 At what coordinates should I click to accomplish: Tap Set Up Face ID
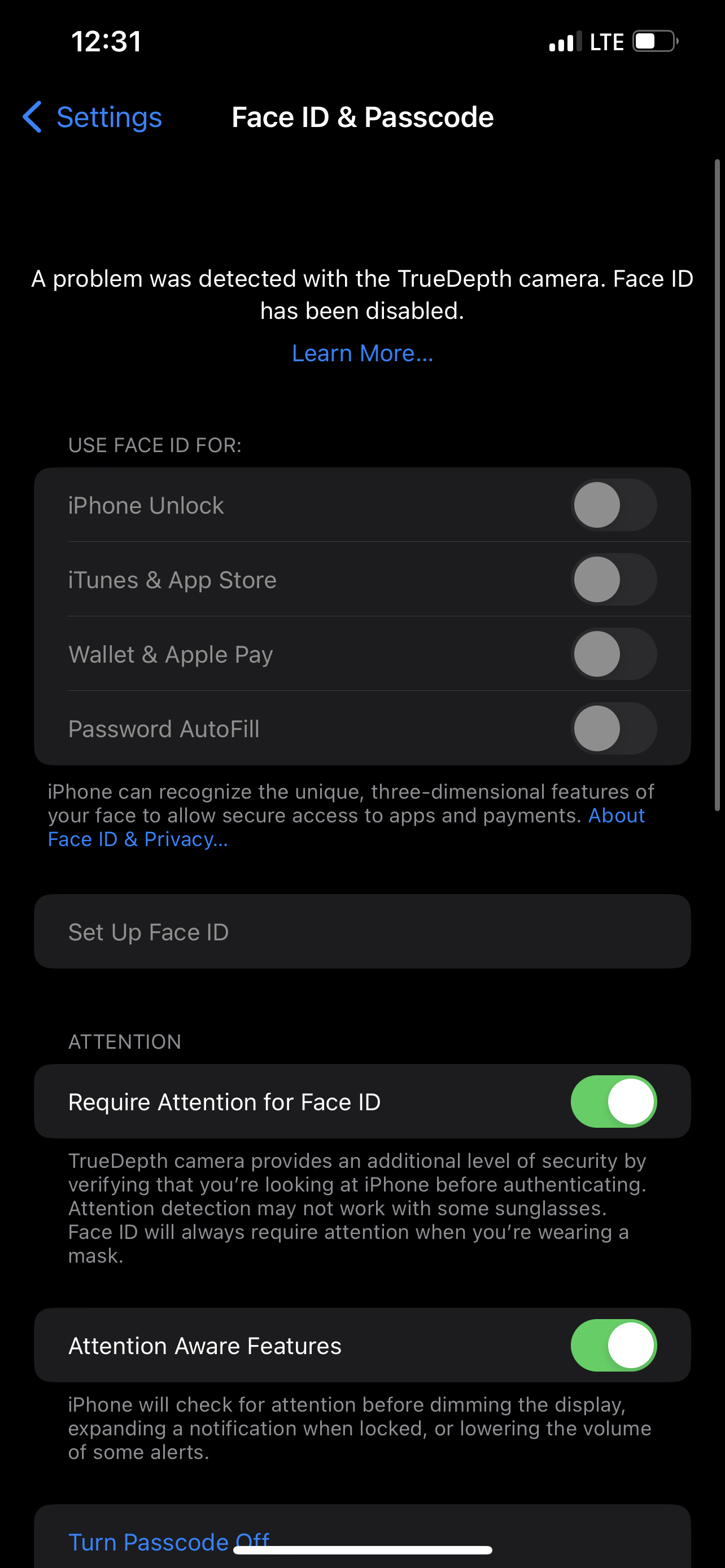(x=362, y=932)
